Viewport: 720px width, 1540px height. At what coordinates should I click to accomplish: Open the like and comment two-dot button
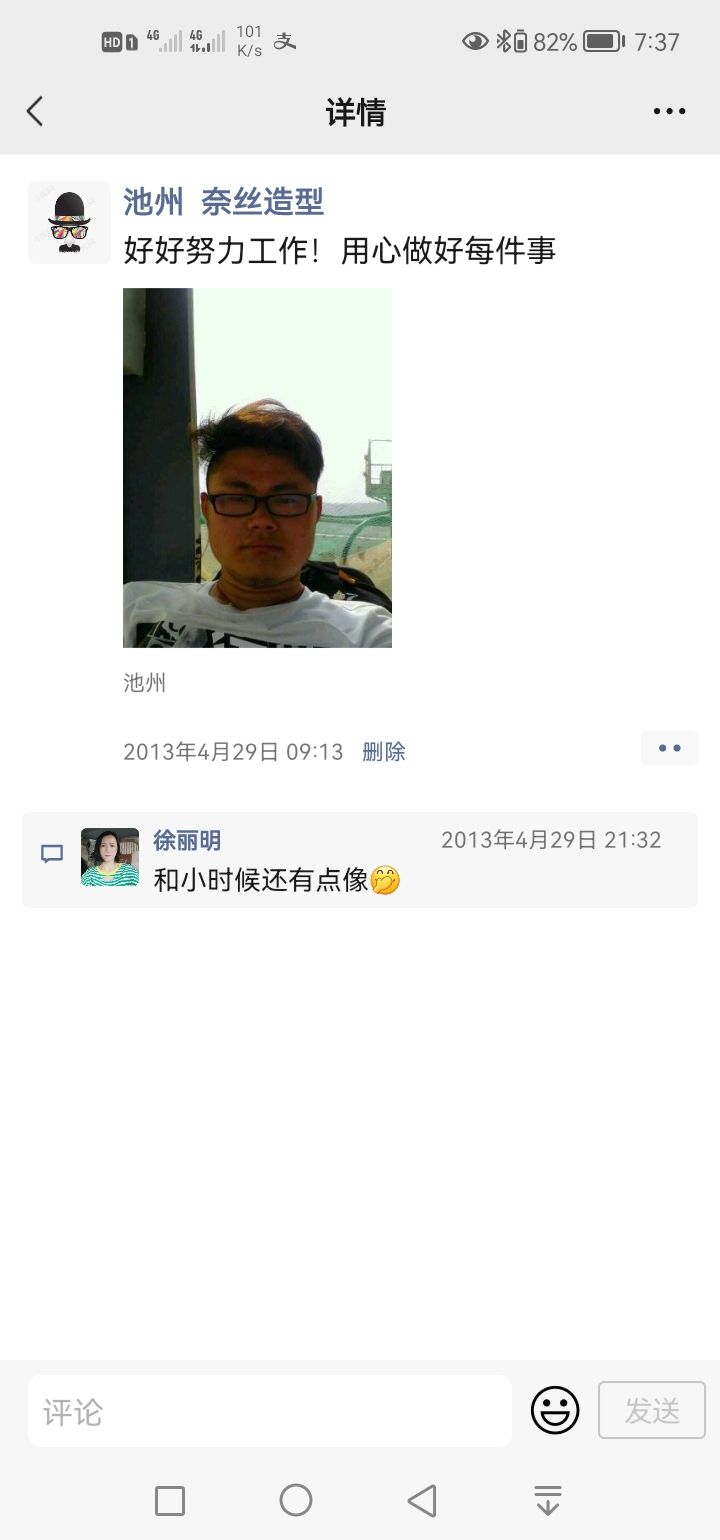[669, 748]
